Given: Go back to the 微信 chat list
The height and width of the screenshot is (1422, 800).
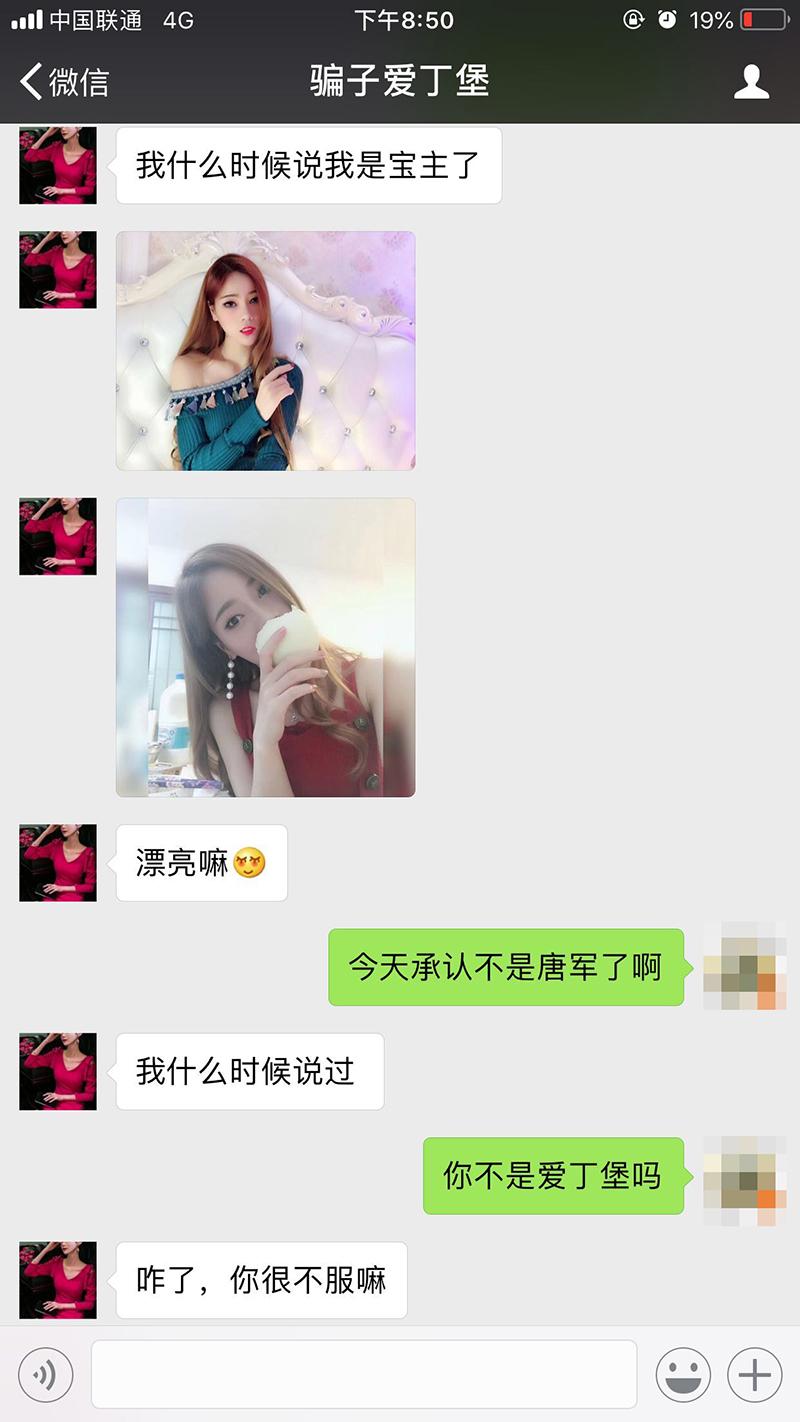Looking at the screenshot, I should (x=64, y=82).
